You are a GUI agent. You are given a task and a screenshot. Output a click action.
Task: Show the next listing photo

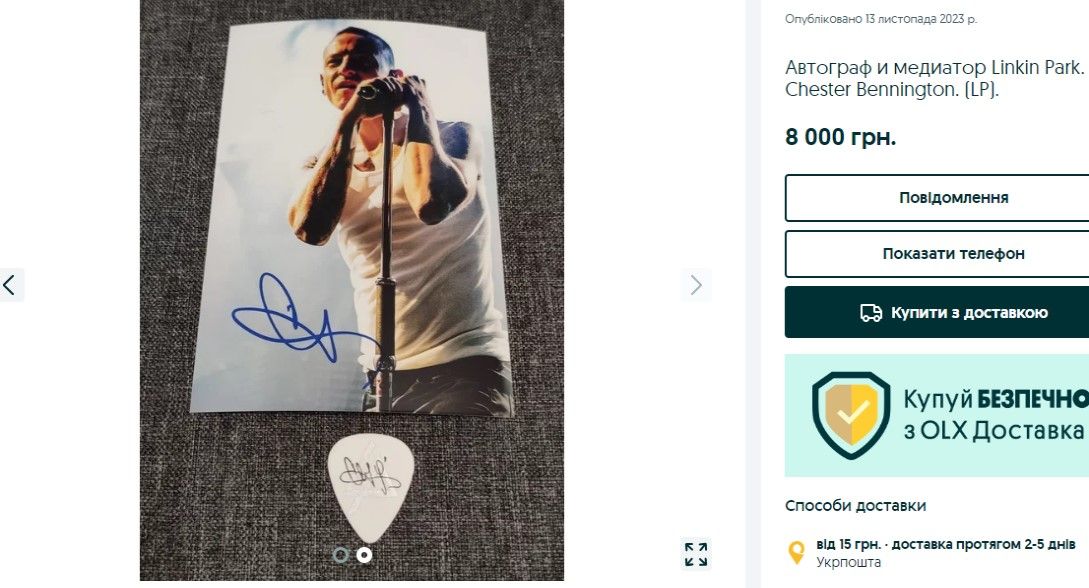pyautogui.click(x=696, y=285)
